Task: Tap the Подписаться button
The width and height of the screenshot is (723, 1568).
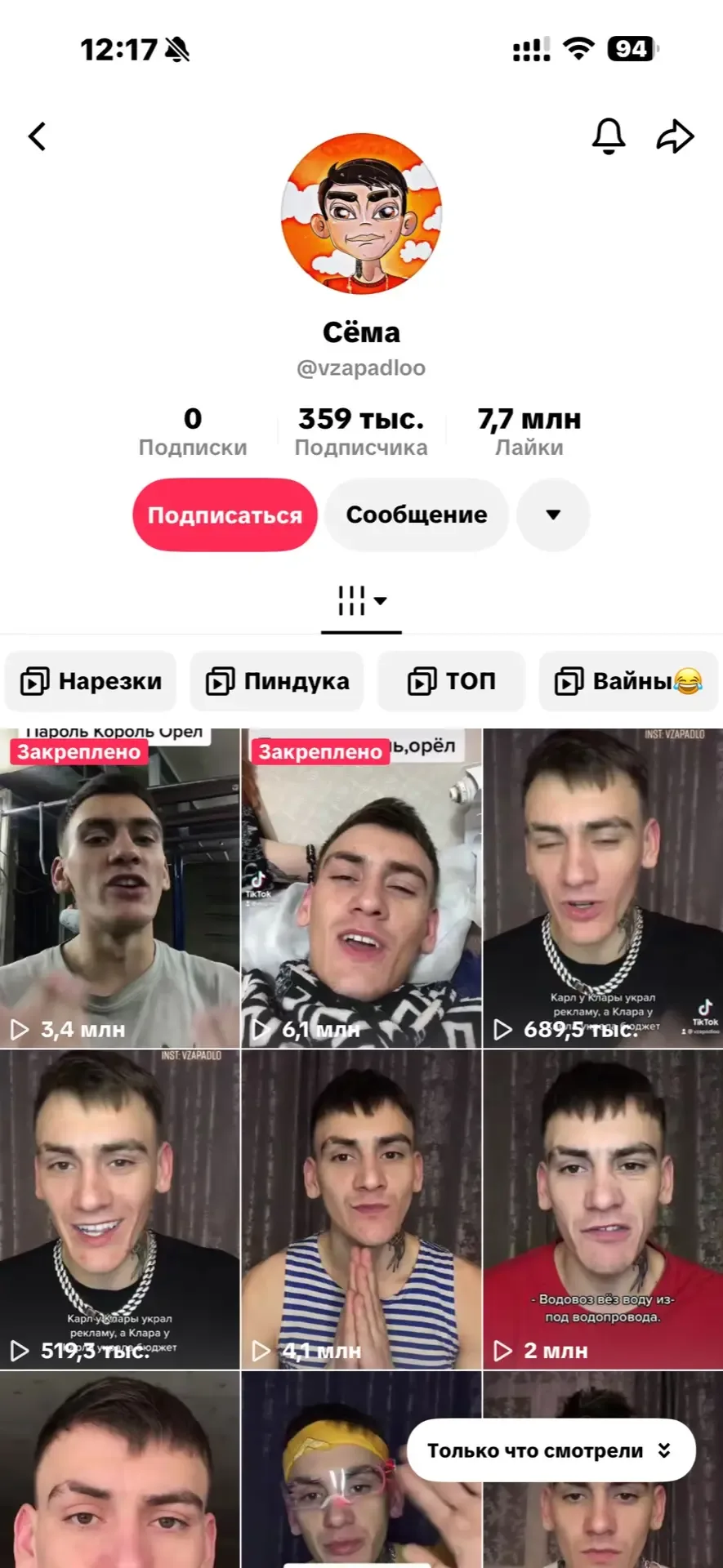Action: [225, 515]
